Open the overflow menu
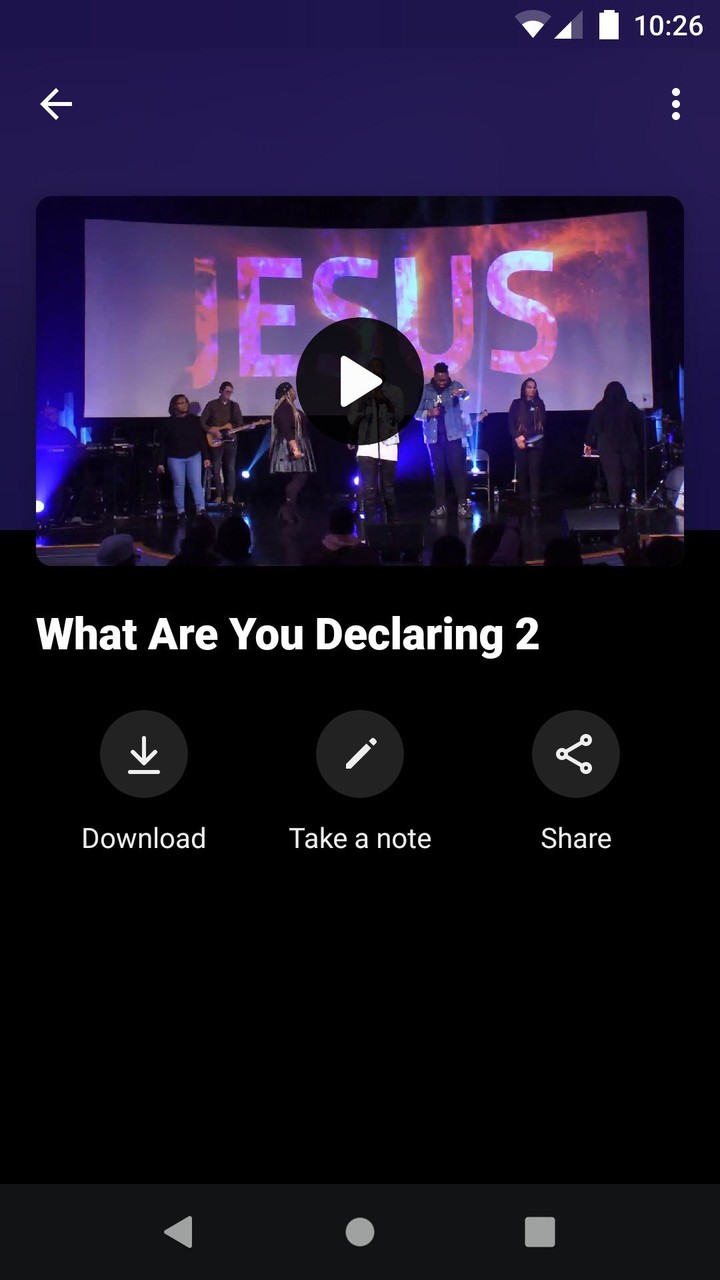Screen dimensions: 720x1280 click(676, 104)
